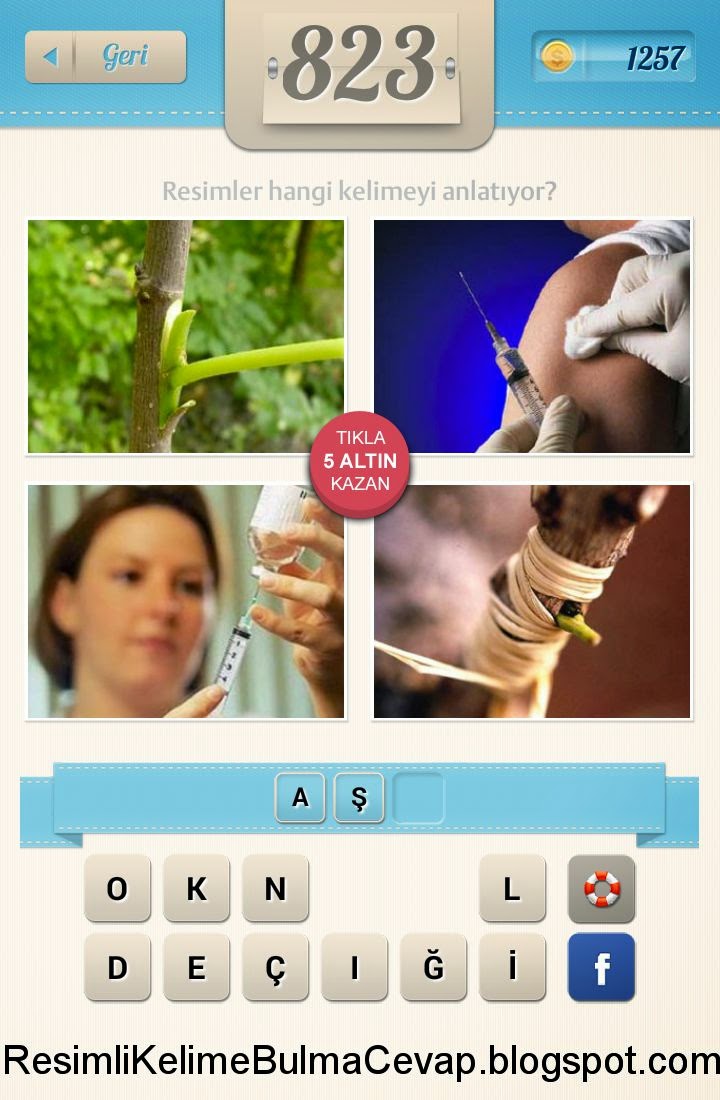Remove the letter A from the answer
The height and width of the screenshot is (1100, 720).
pos(300,798)
